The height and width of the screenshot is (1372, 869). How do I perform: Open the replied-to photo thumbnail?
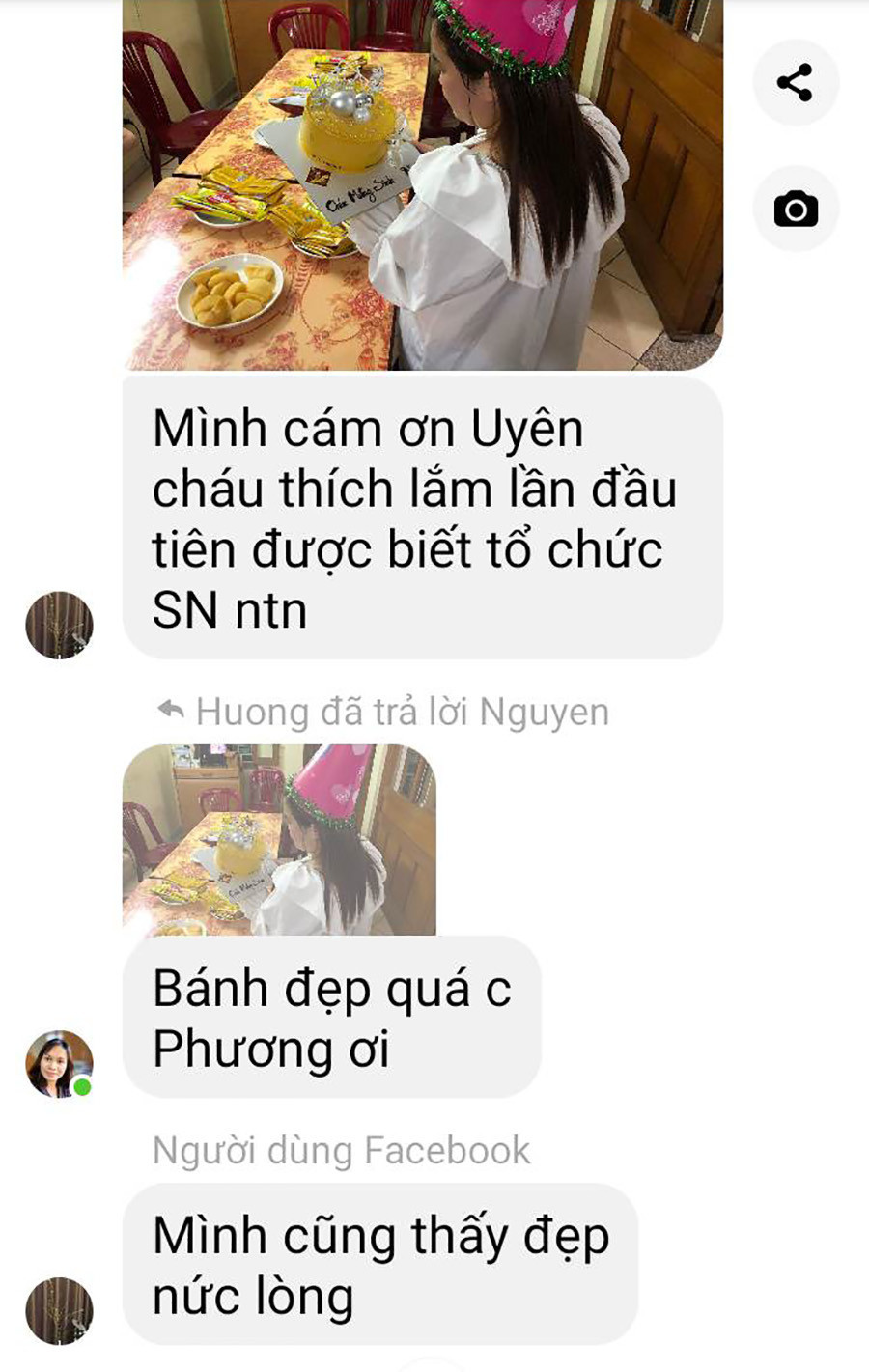click(x=279, y=838)
